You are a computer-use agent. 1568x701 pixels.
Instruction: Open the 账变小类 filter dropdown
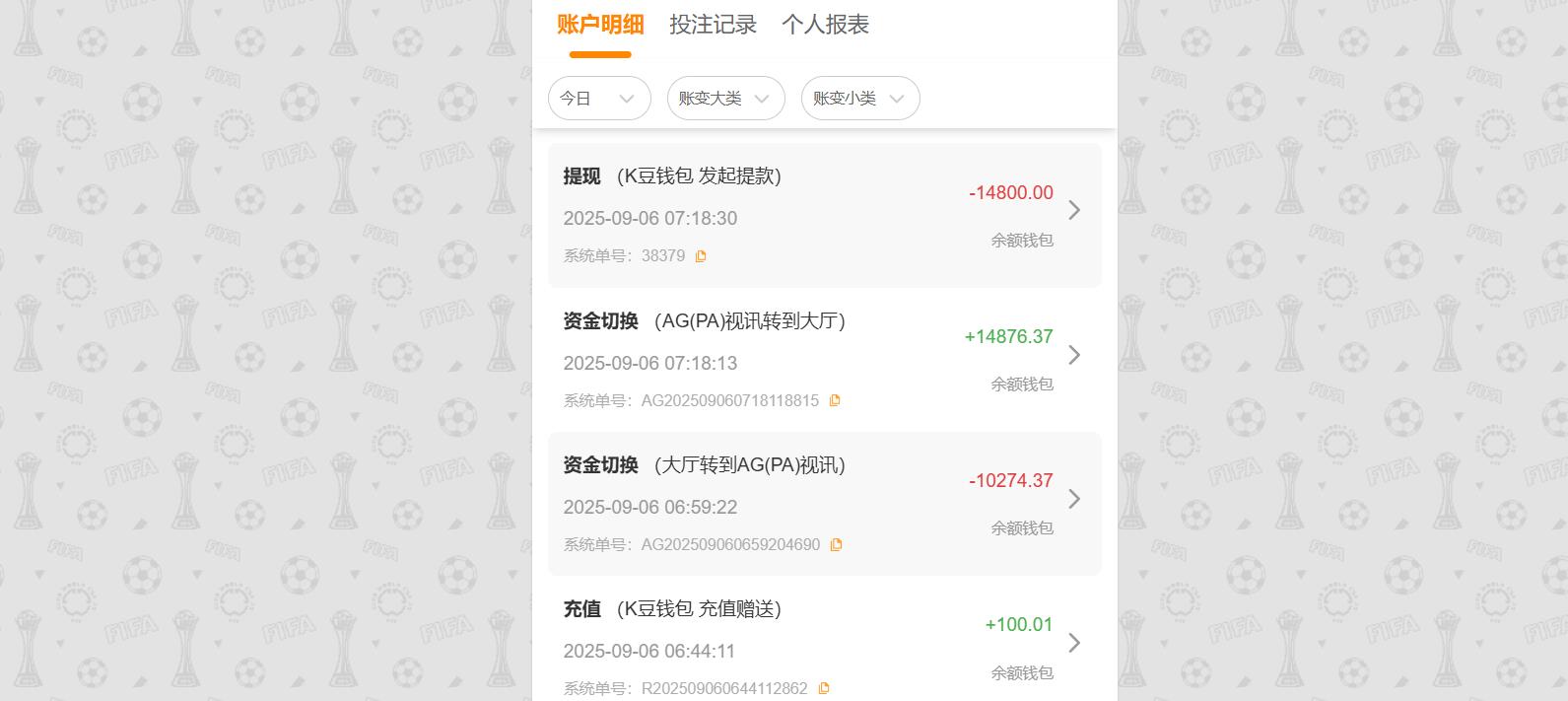859,99
